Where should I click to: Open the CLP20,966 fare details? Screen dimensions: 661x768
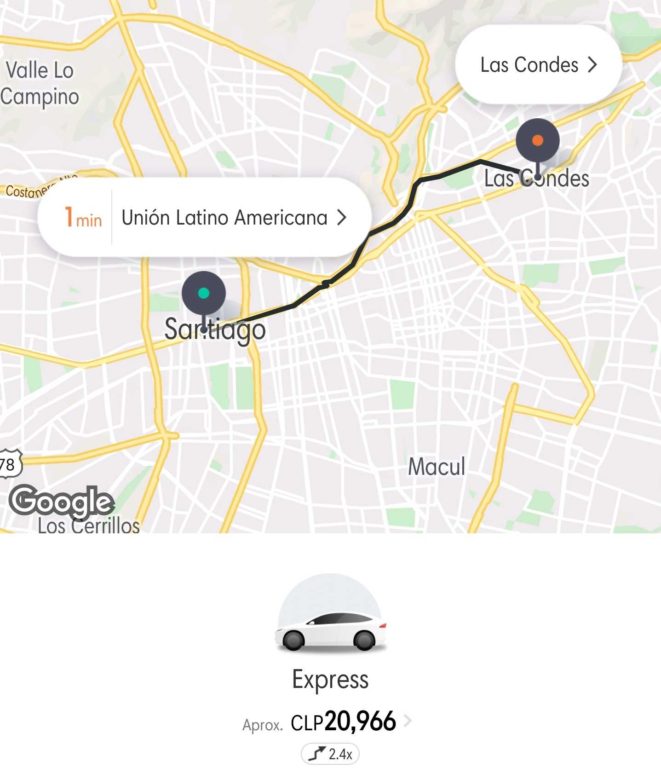(x=344, y=721)
